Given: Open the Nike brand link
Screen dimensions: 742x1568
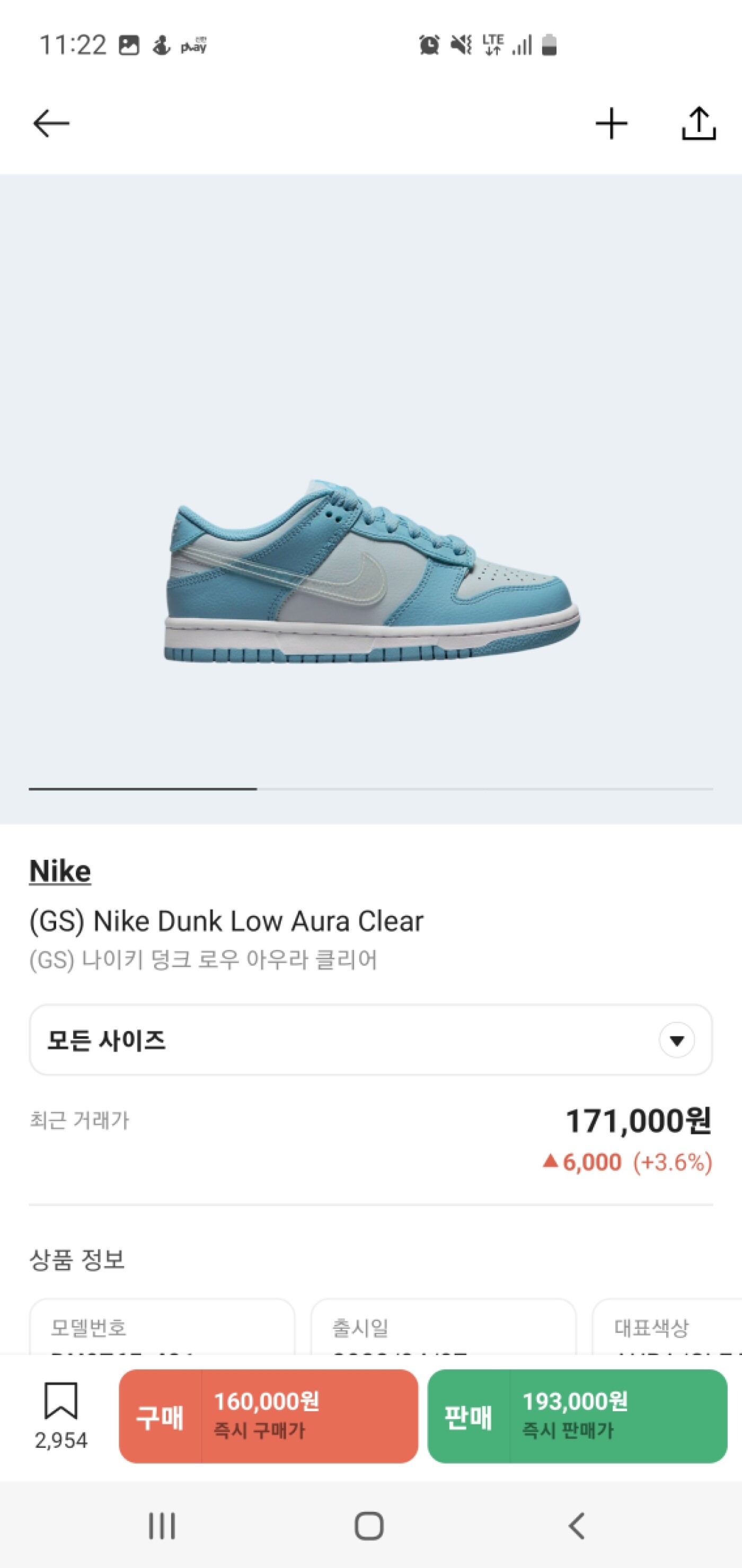Looking at the screenshot, I should 60,871.
